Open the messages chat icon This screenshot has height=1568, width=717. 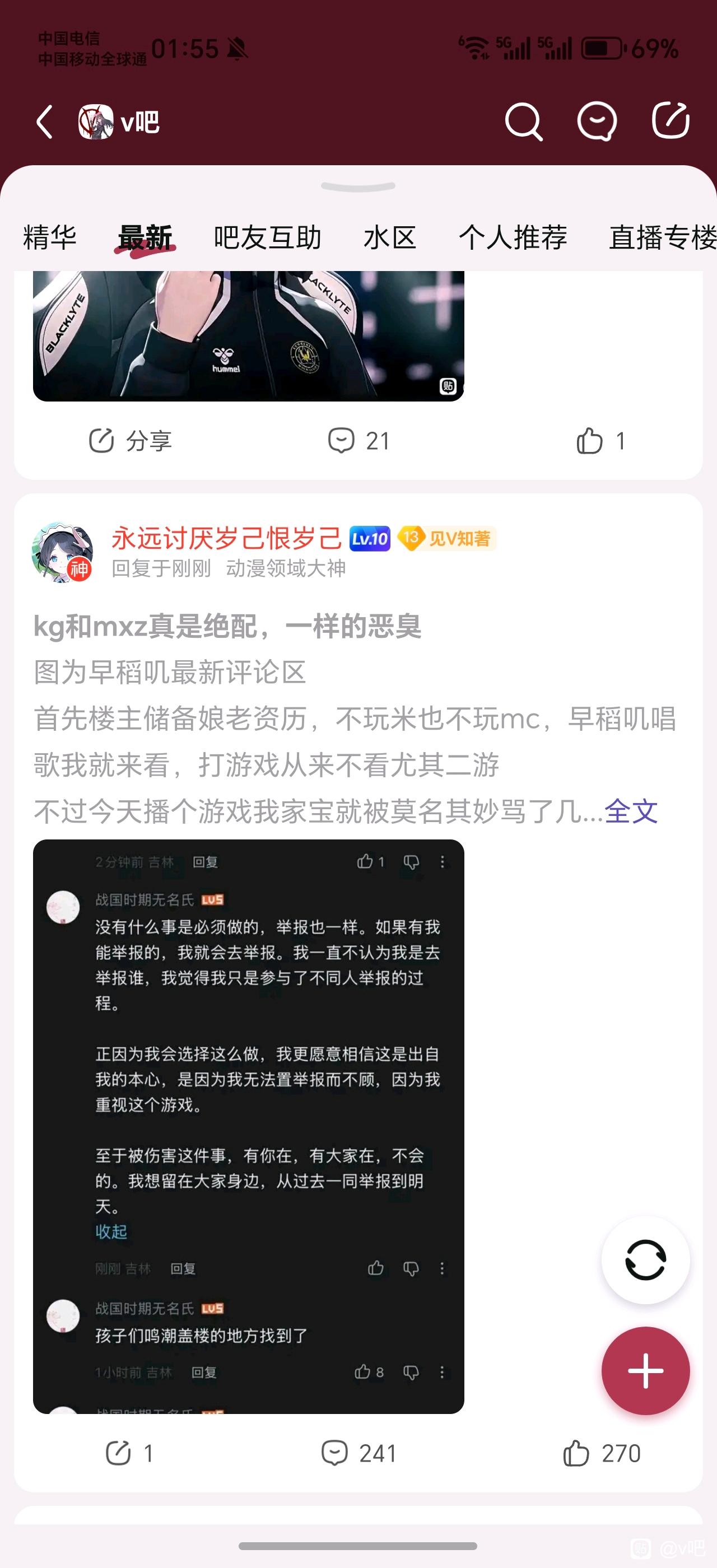click(597, 122)
